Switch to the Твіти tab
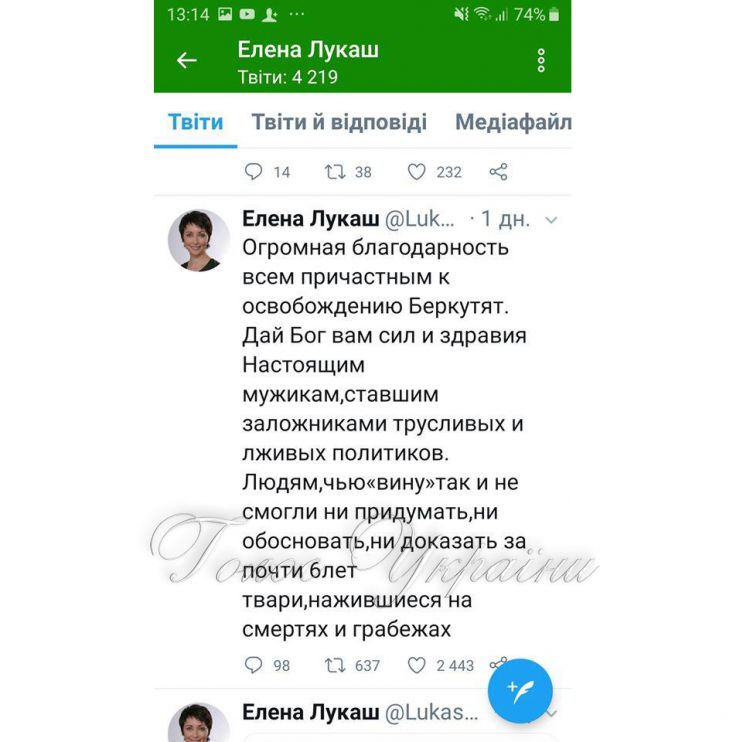 coord(195,123)
